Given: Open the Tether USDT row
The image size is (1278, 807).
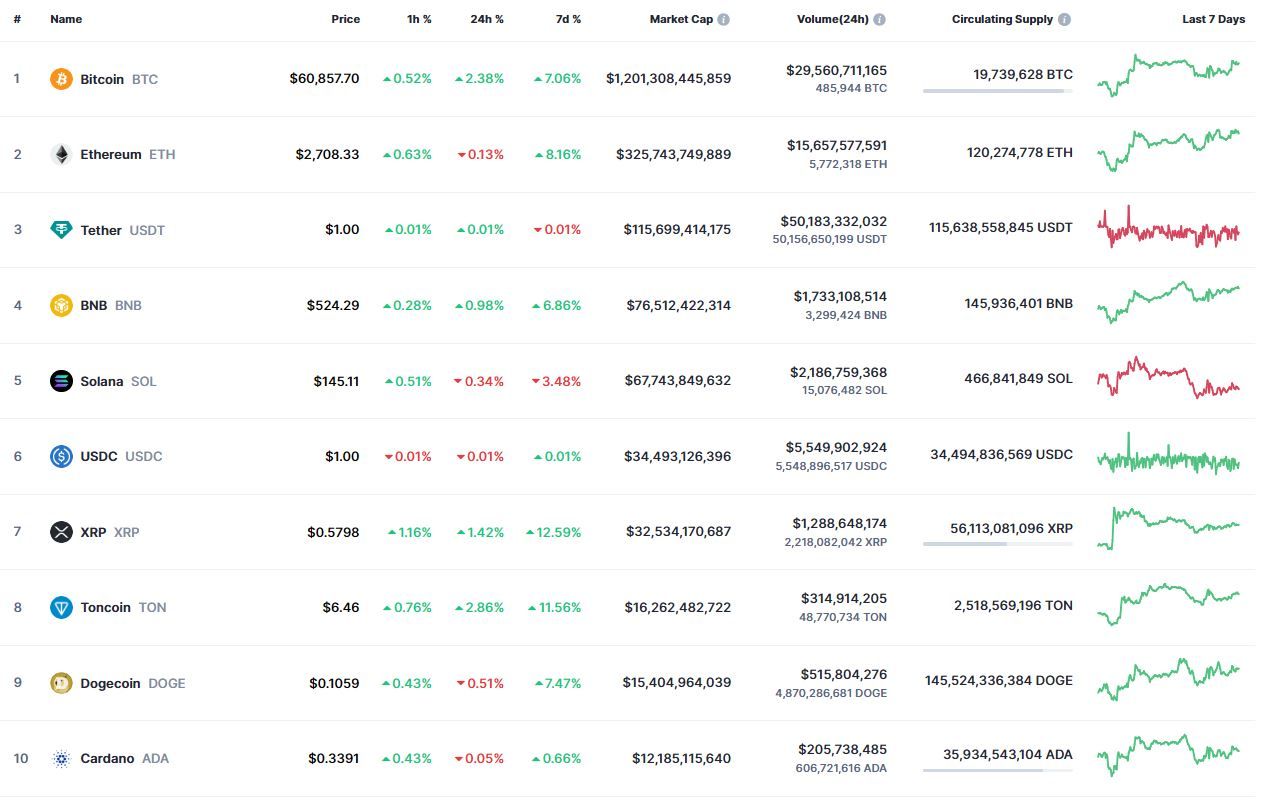Looking at the screenshot, I should pyautogui.click(x=100, y=230).
